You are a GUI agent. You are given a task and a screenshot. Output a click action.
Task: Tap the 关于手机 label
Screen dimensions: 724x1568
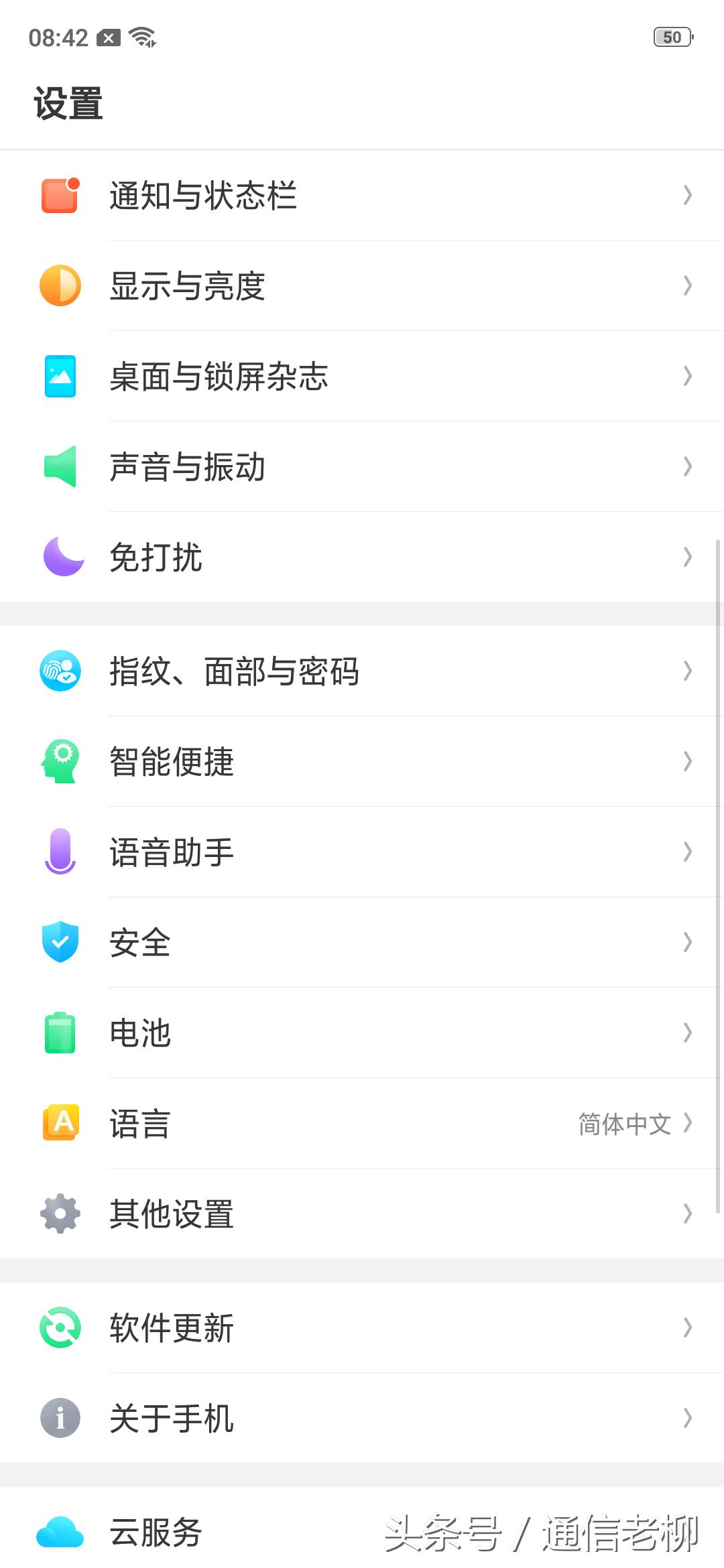tap(171, 1419)
